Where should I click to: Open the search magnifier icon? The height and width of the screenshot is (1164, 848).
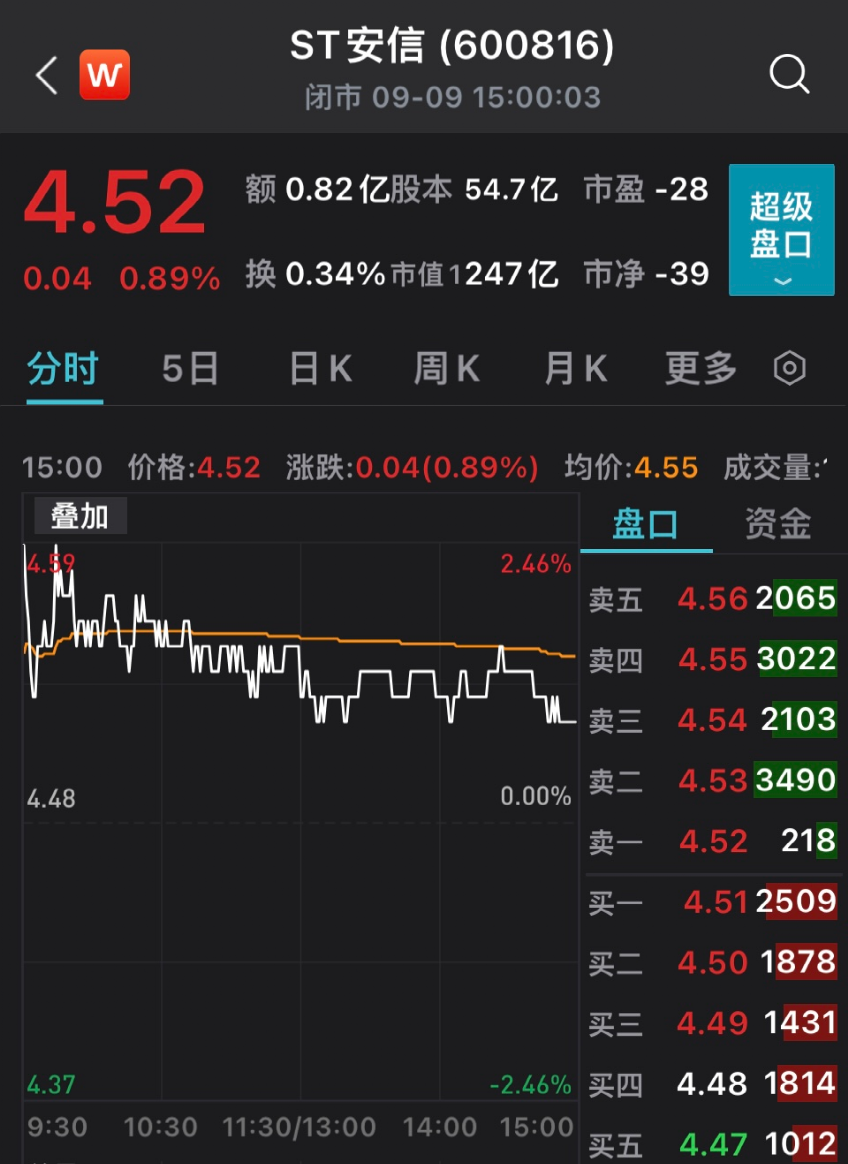click(789, 74)
